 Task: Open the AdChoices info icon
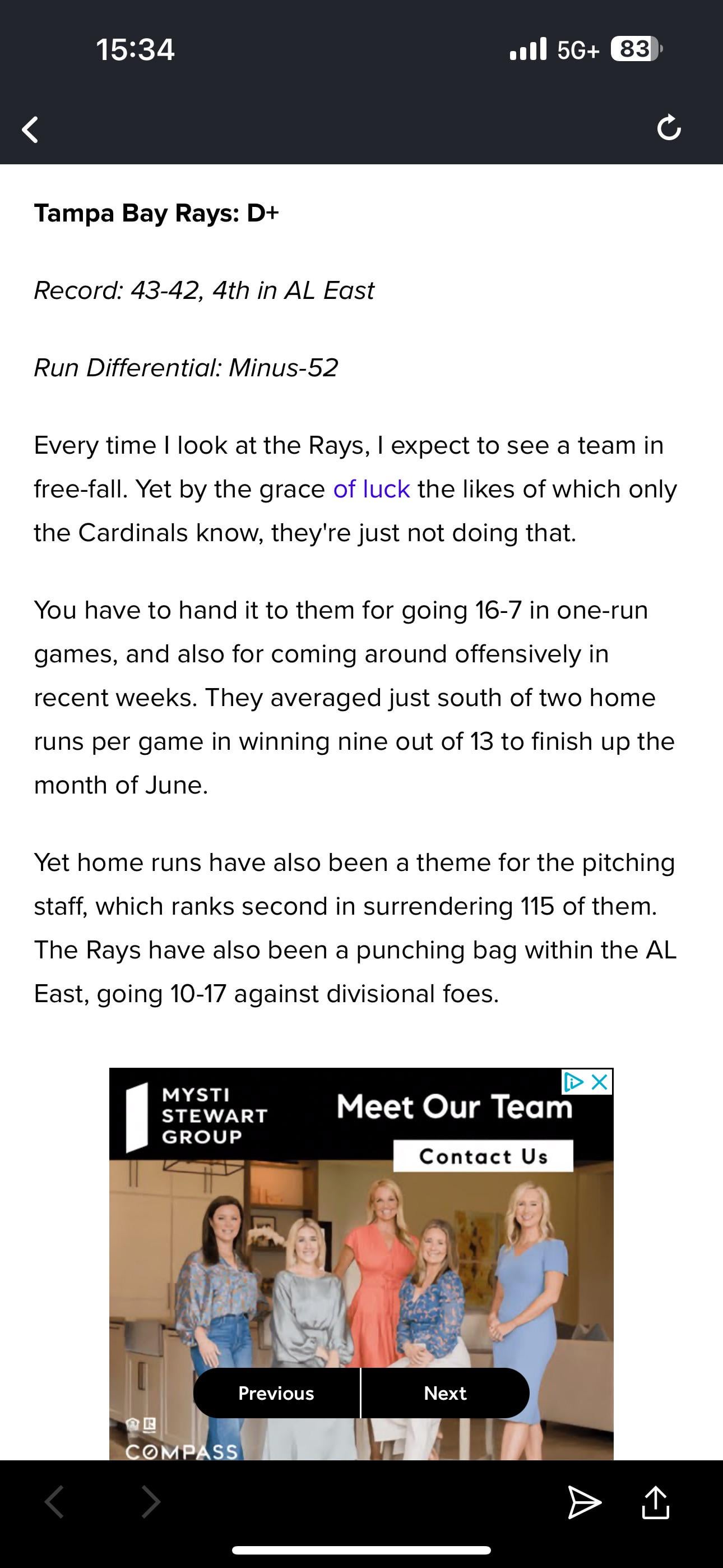[x=574, y=1082]
